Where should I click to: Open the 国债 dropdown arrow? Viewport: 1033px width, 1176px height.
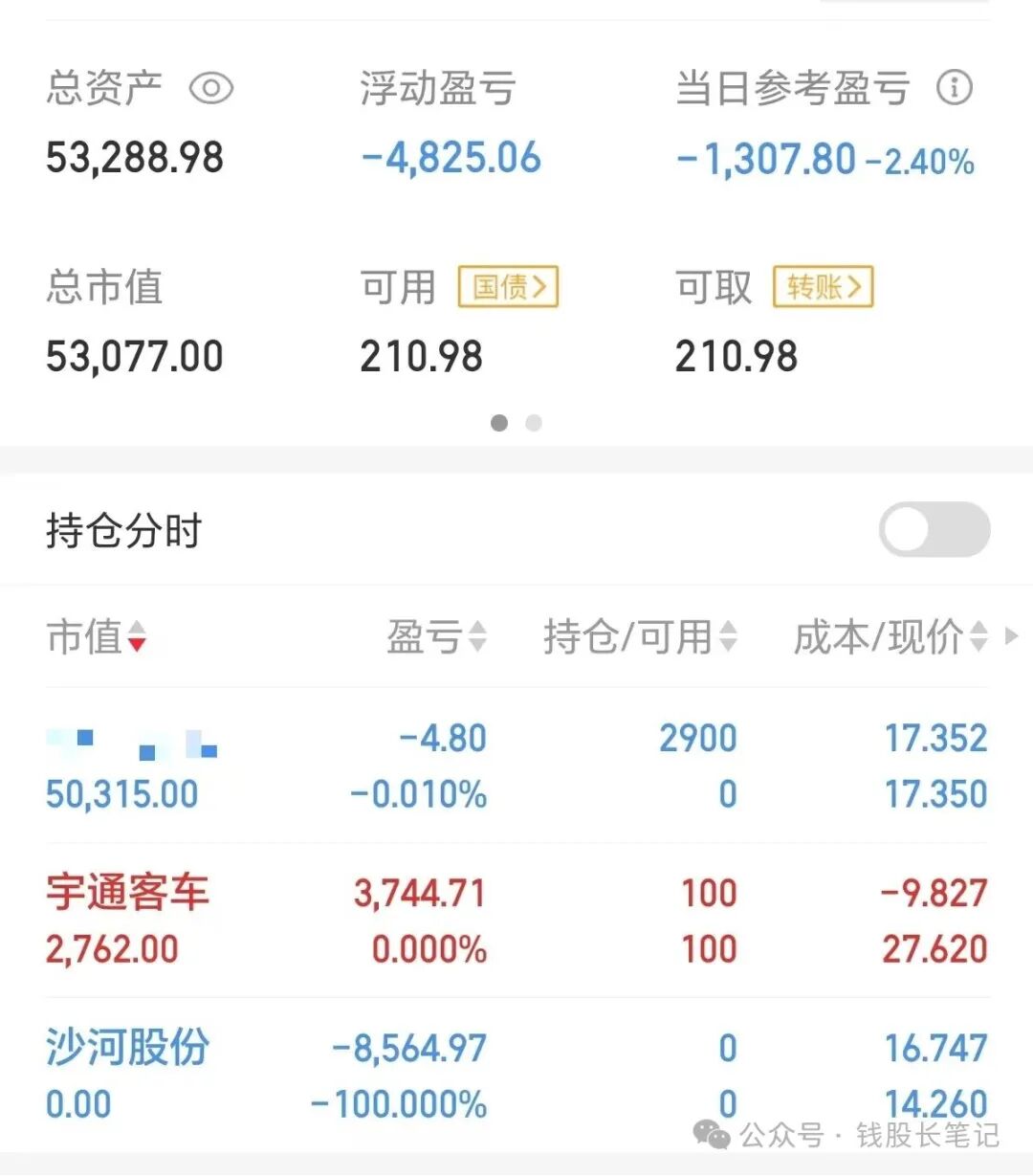click(x=540, y=287)
